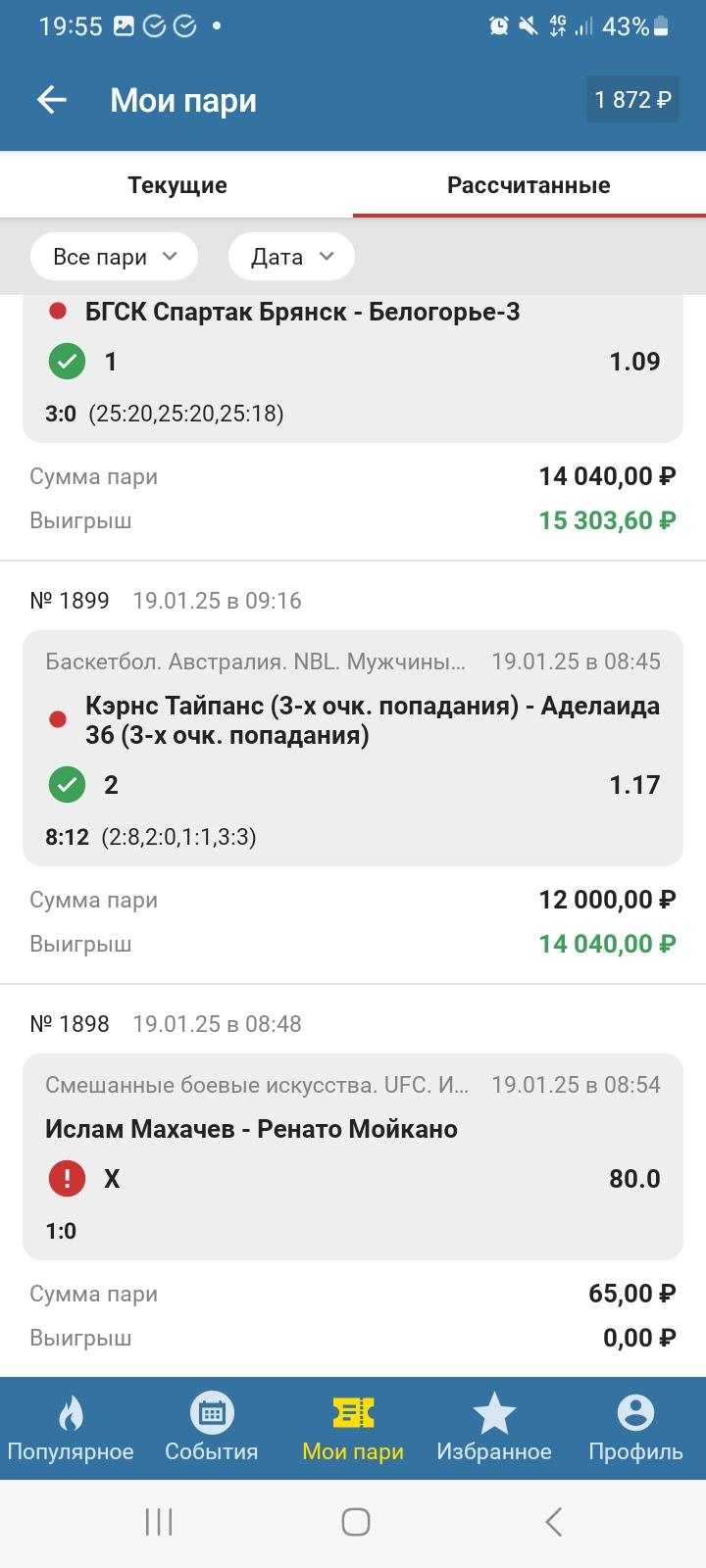Open the 1 872 ₽ balance button
Screen dimensions: 706x1568
click(632, 99)
